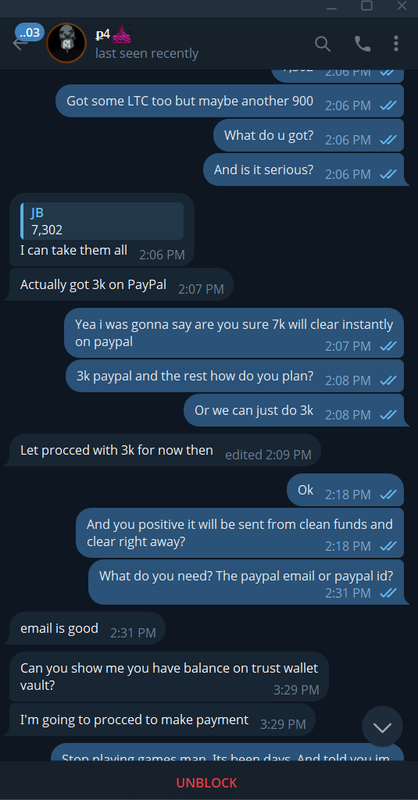
Task: Go back to the chat list
Action: [19, 43]
